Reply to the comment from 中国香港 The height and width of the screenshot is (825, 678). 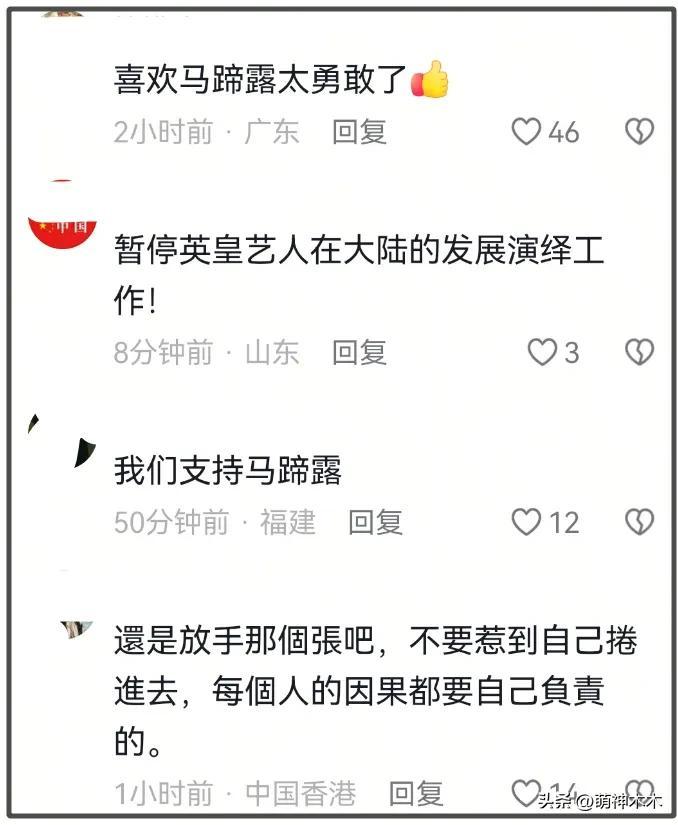click(415, 794)
